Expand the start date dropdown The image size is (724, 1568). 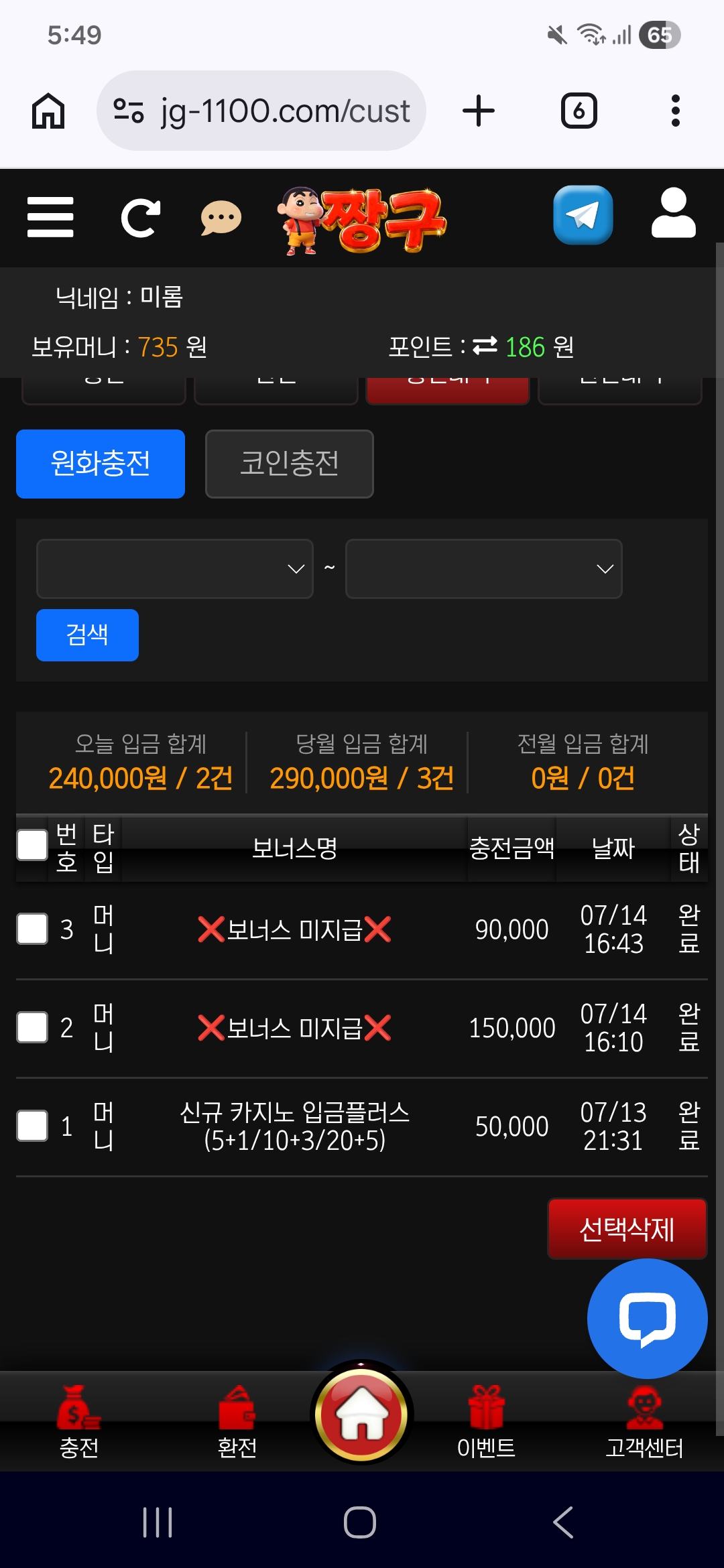pos(175,569)
